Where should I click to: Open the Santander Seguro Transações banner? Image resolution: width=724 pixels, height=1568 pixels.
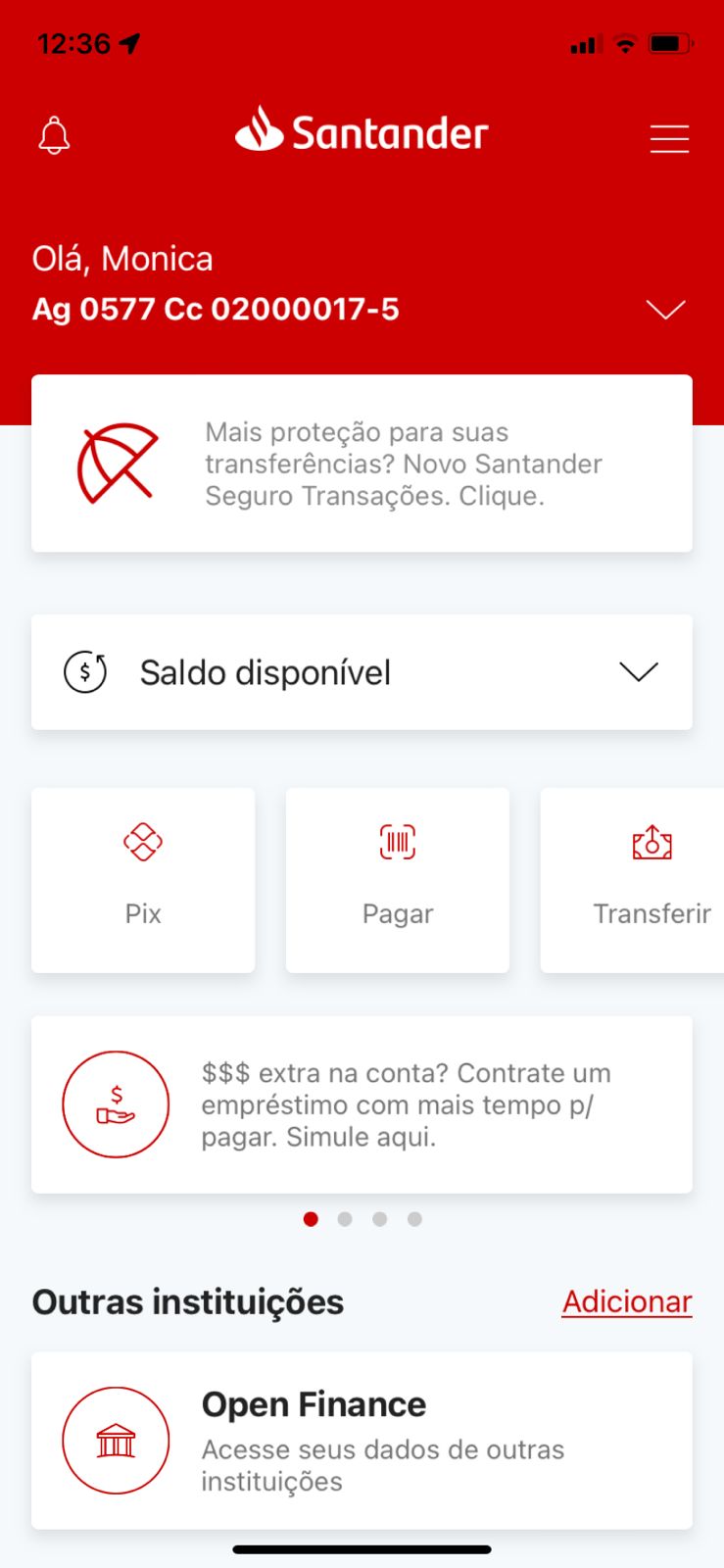pos(362,464)
